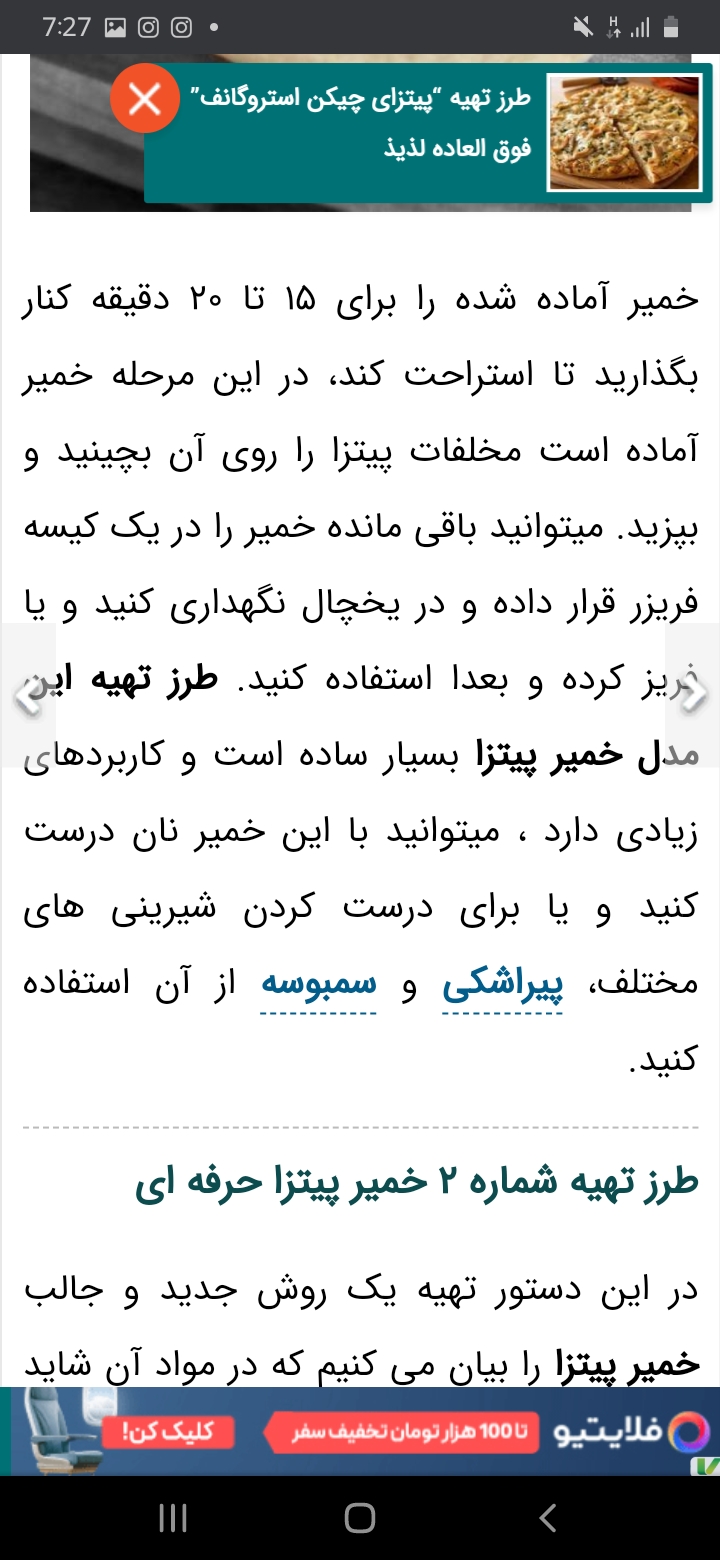Open the سمبوسه link
Viewport: 720px width, 1560px height.
coord(318,984)
